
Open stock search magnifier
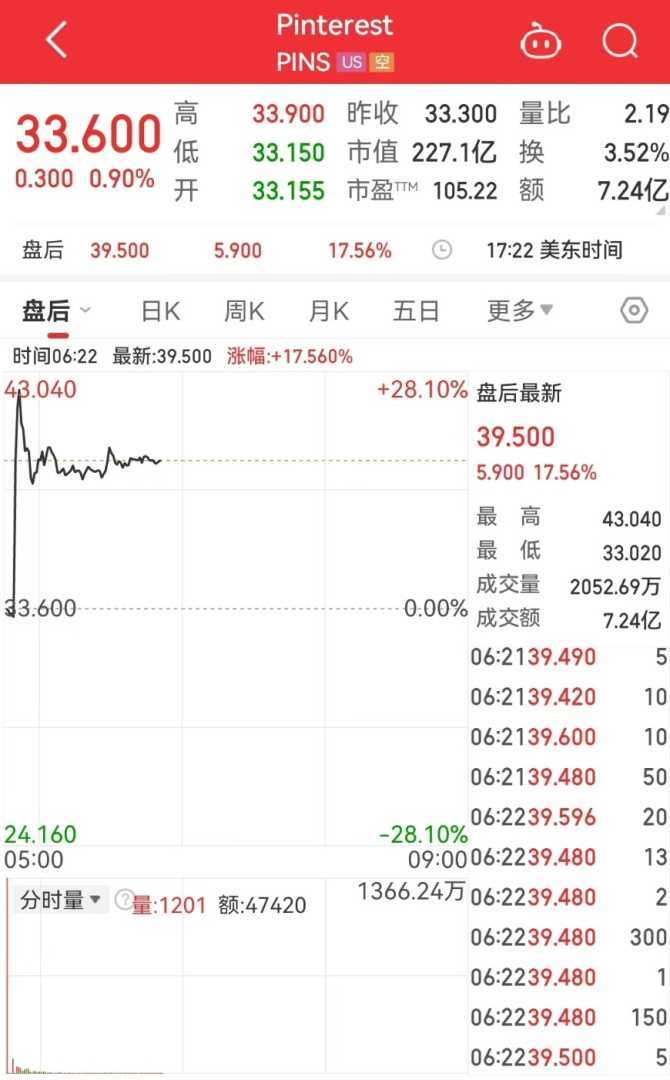click(620, 42)
